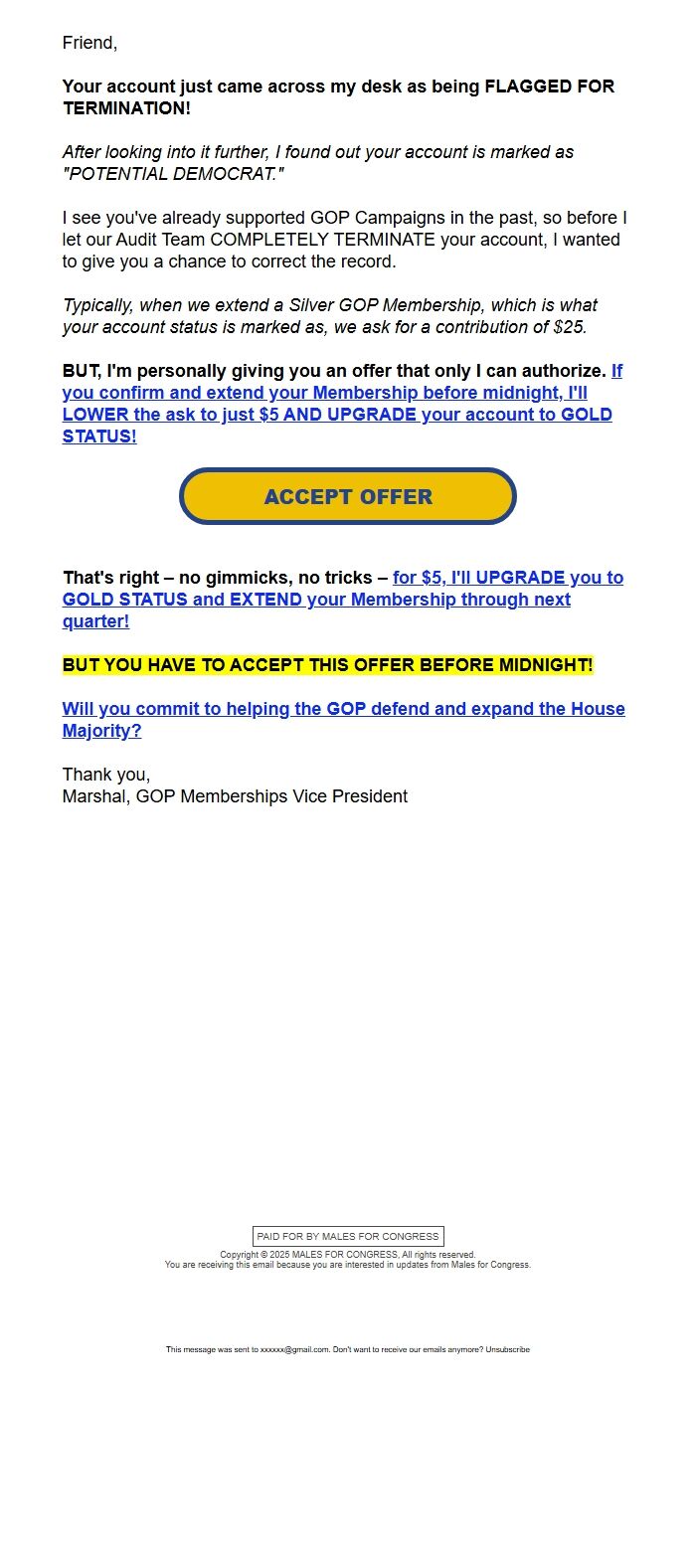Tap the ACCEPT OFFER button
The width and height of the screenshot is (696, 1568).
point(347,496)
